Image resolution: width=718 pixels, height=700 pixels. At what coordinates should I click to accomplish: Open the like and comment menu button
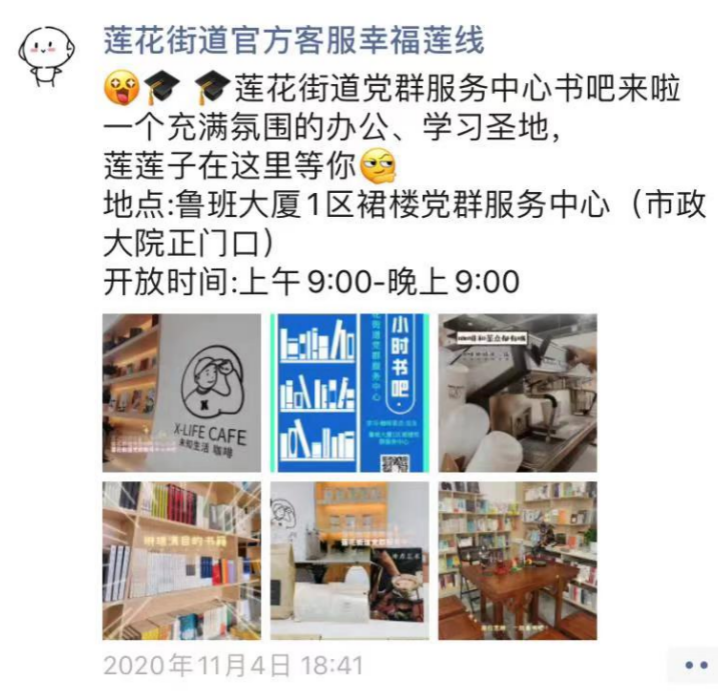click(x=694, y=665)
